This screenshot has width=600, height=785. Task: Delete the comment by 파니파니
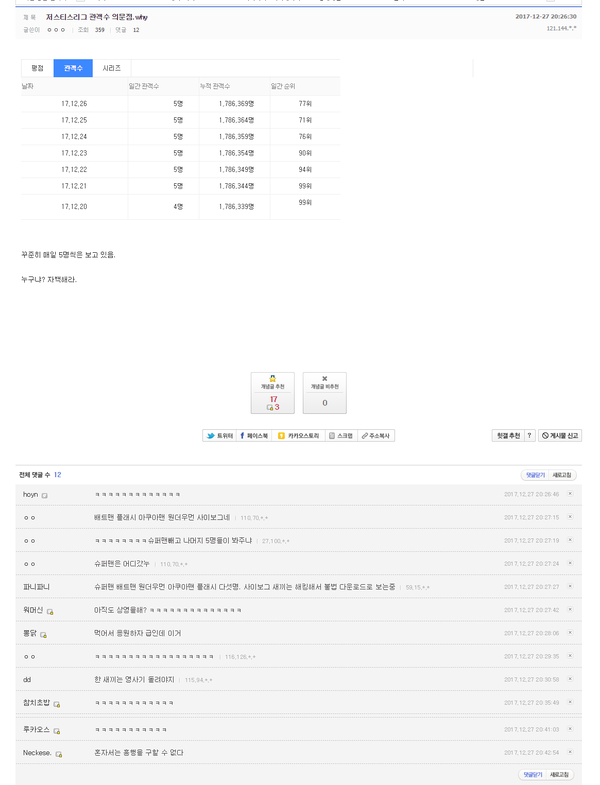pos(570,586)
